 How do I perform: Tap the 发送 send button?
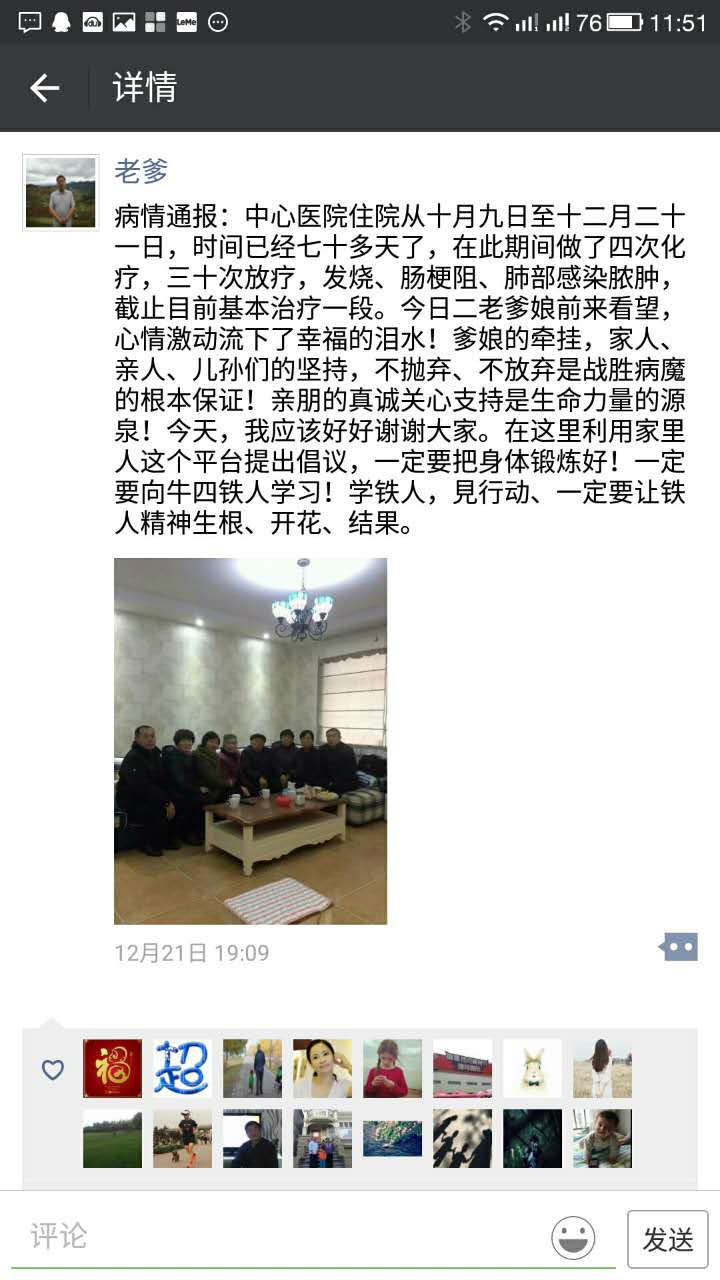coord(667,1239)
